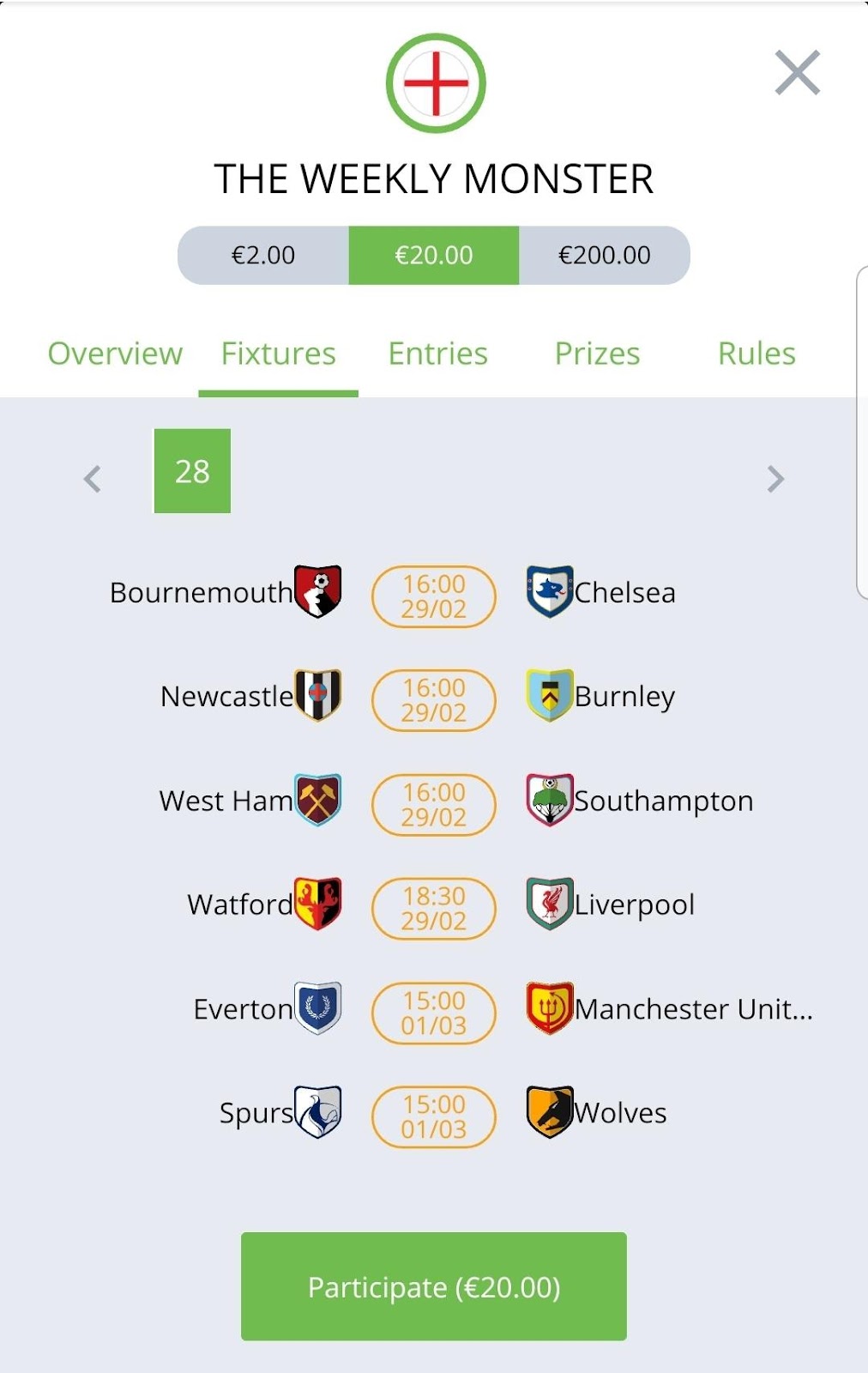Select gameweek 28

tap(192, 471)
